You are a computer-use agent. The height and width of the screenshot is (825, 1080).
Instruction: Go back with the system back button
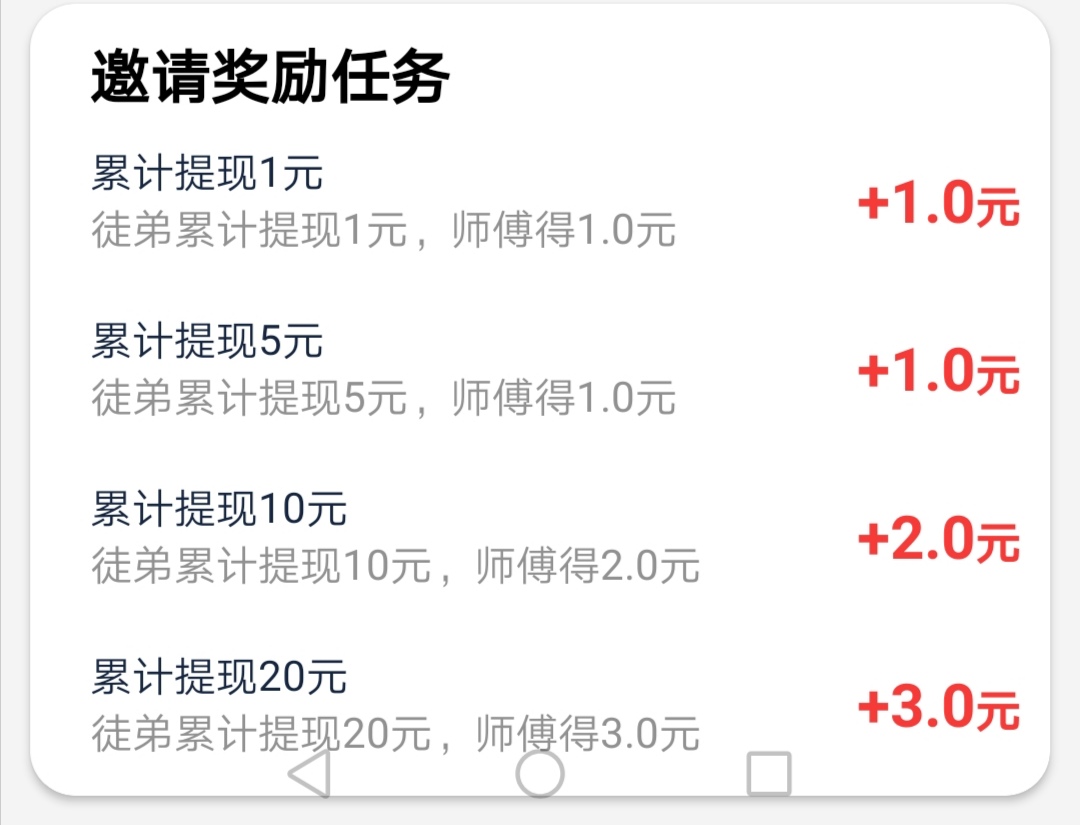click(x=310, y=774)
